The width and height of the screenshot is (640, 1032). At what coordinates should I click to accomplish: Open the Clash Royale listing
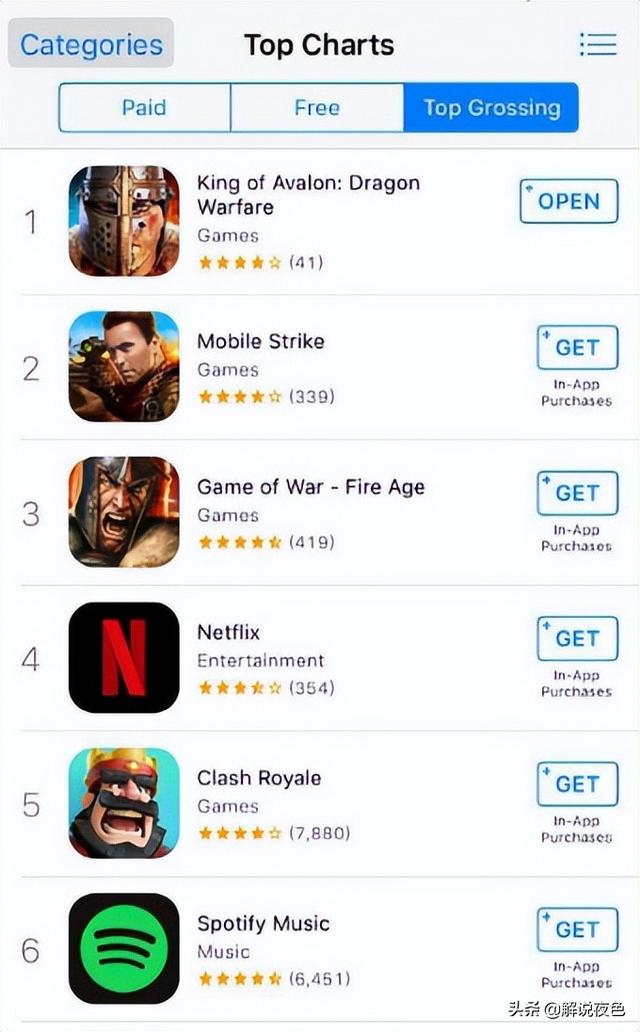(259, 778)
